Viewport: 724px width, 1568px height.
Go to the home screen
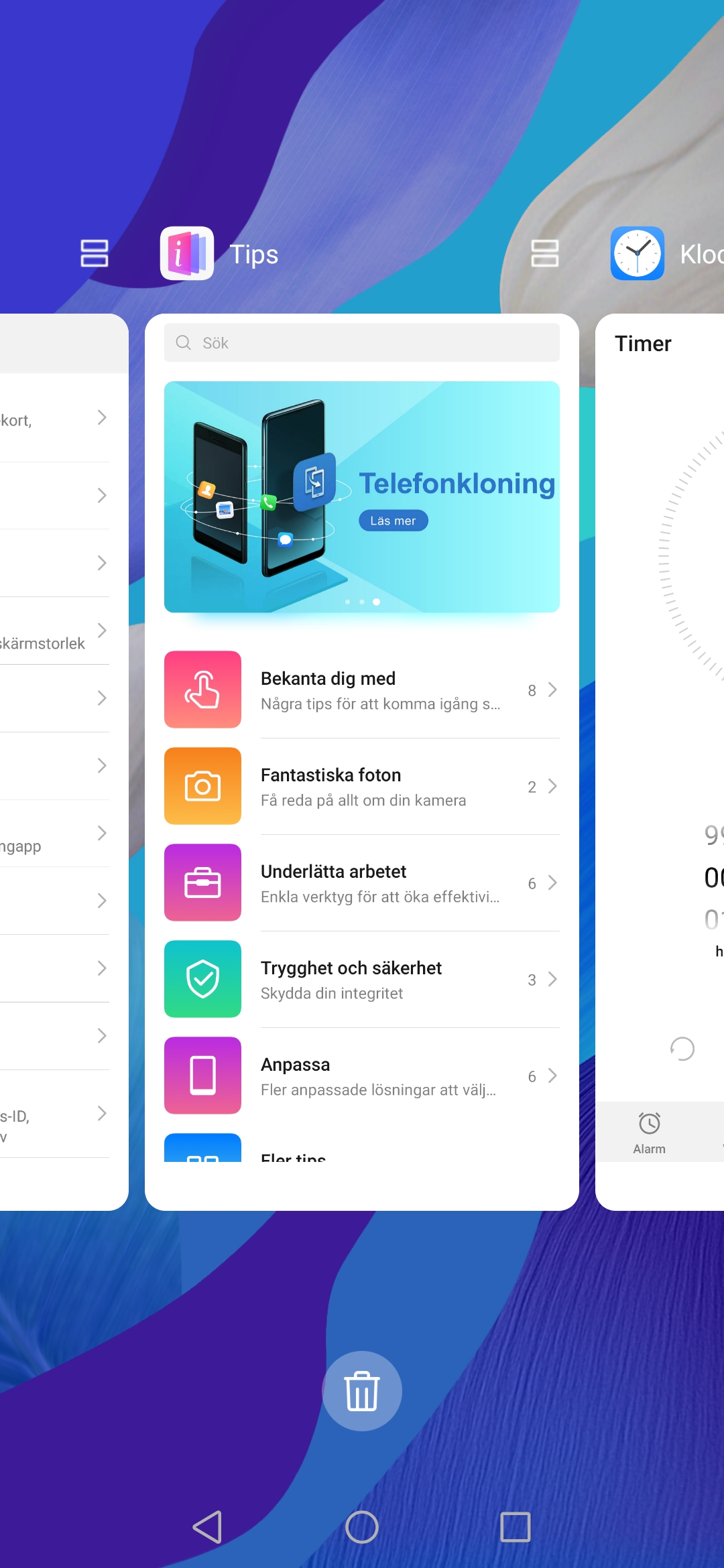coord(362,1527)
